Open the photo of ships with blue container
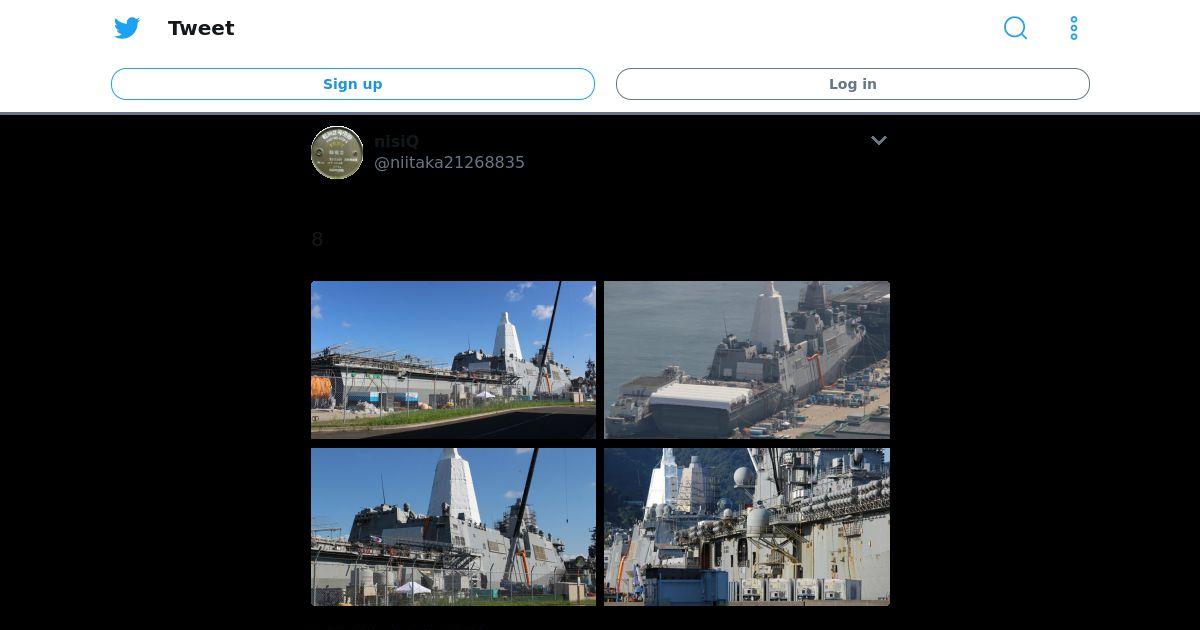The height and width of the screenshot is (630, 1200). [746, 526]
